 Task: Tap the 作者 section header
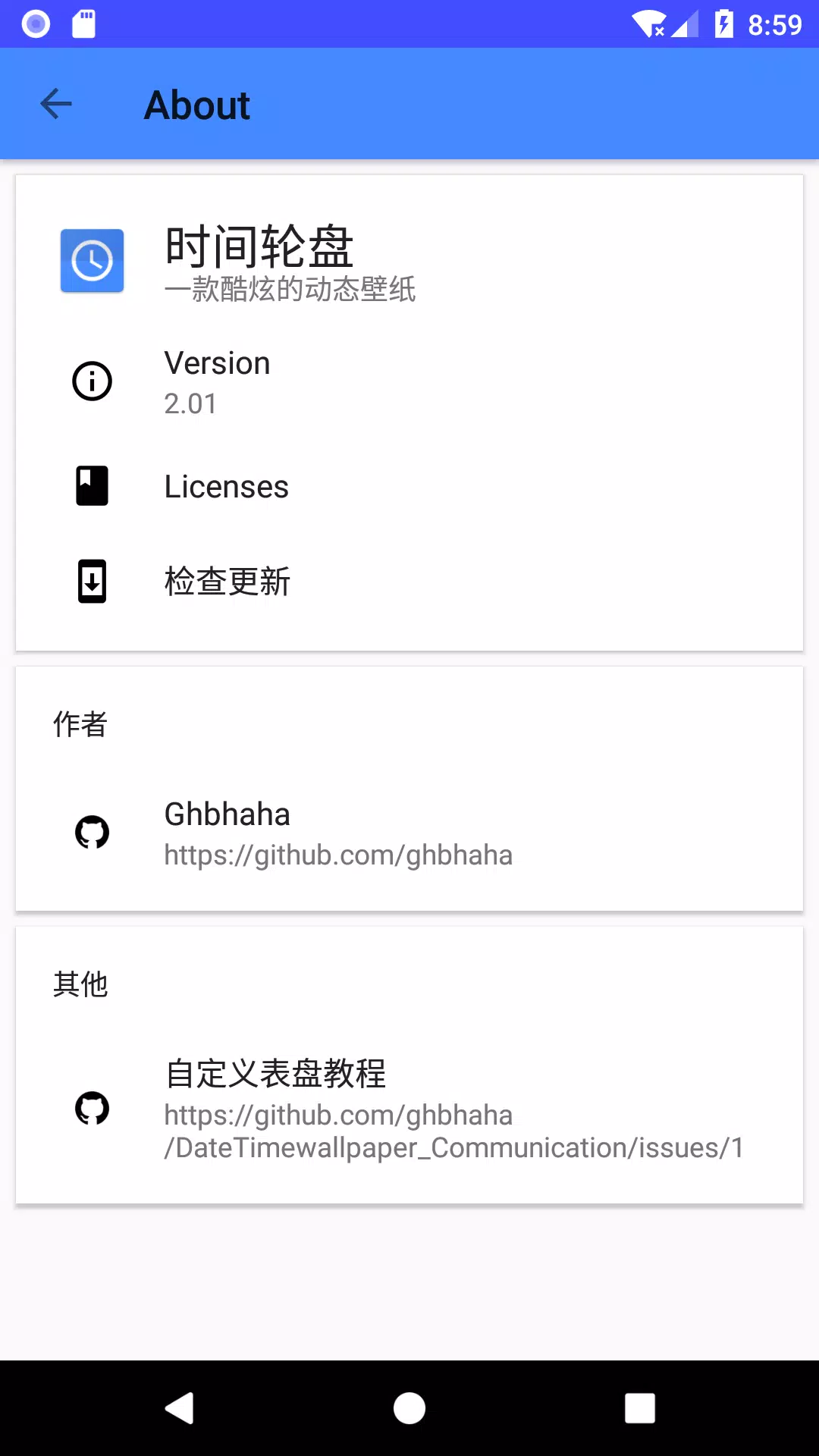click(80, 724)
